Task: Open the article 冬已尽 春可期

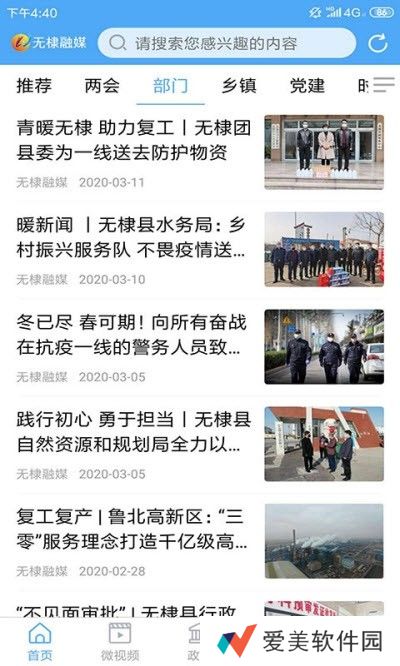Action: click(200, 347)
